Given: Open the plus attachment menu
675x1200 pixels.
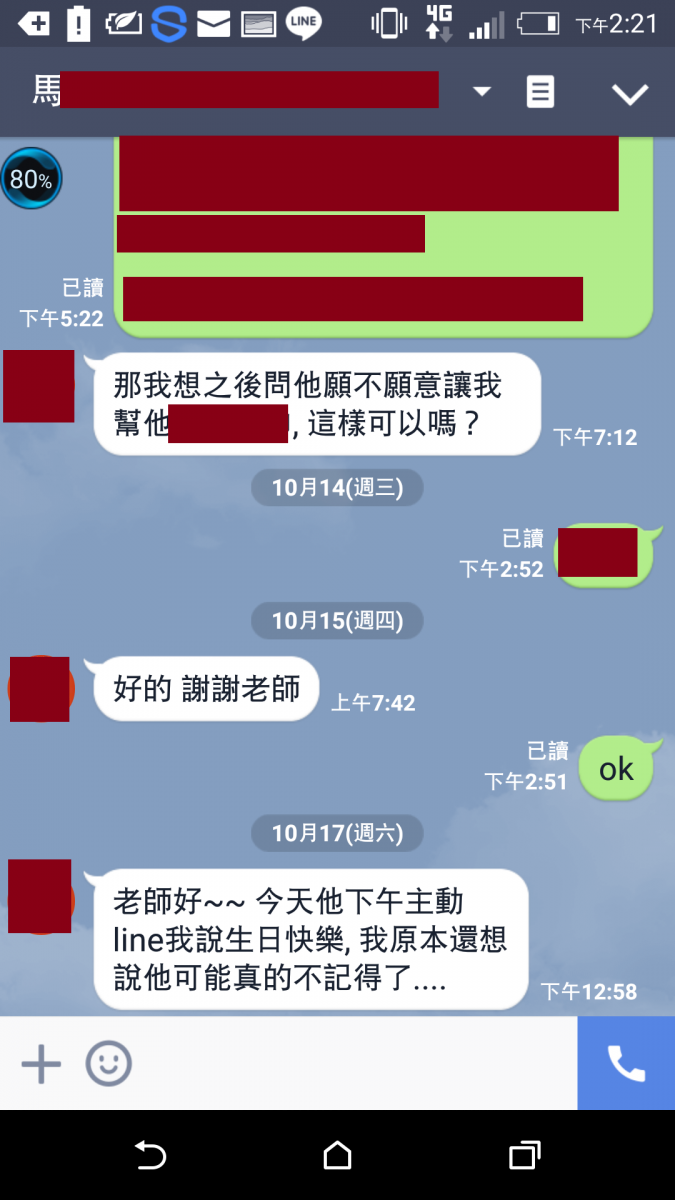Looking at the screenshot, I should click(x=41, y=1063).
